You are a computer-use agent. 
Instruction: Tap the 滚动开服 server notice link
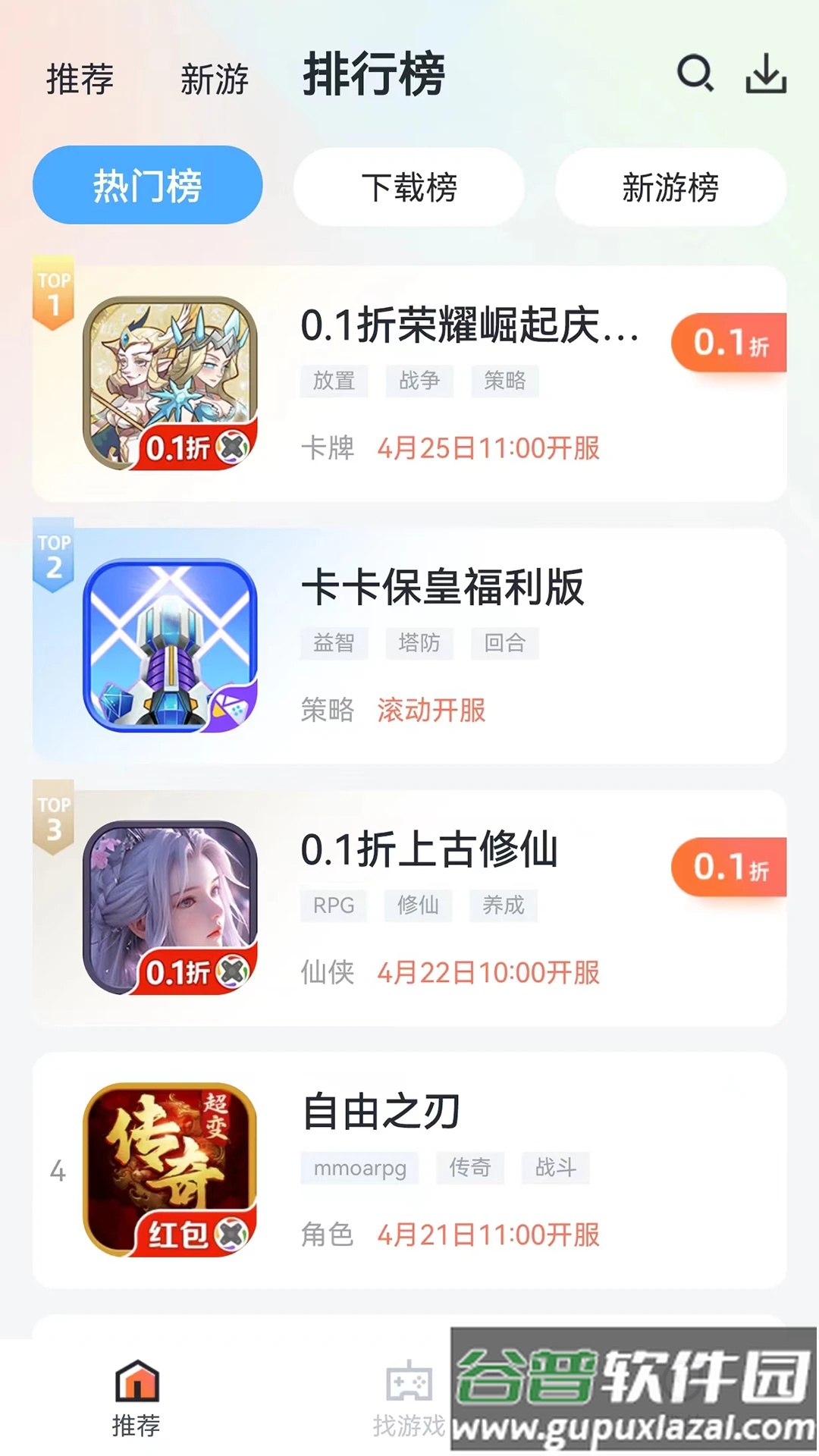433,711
